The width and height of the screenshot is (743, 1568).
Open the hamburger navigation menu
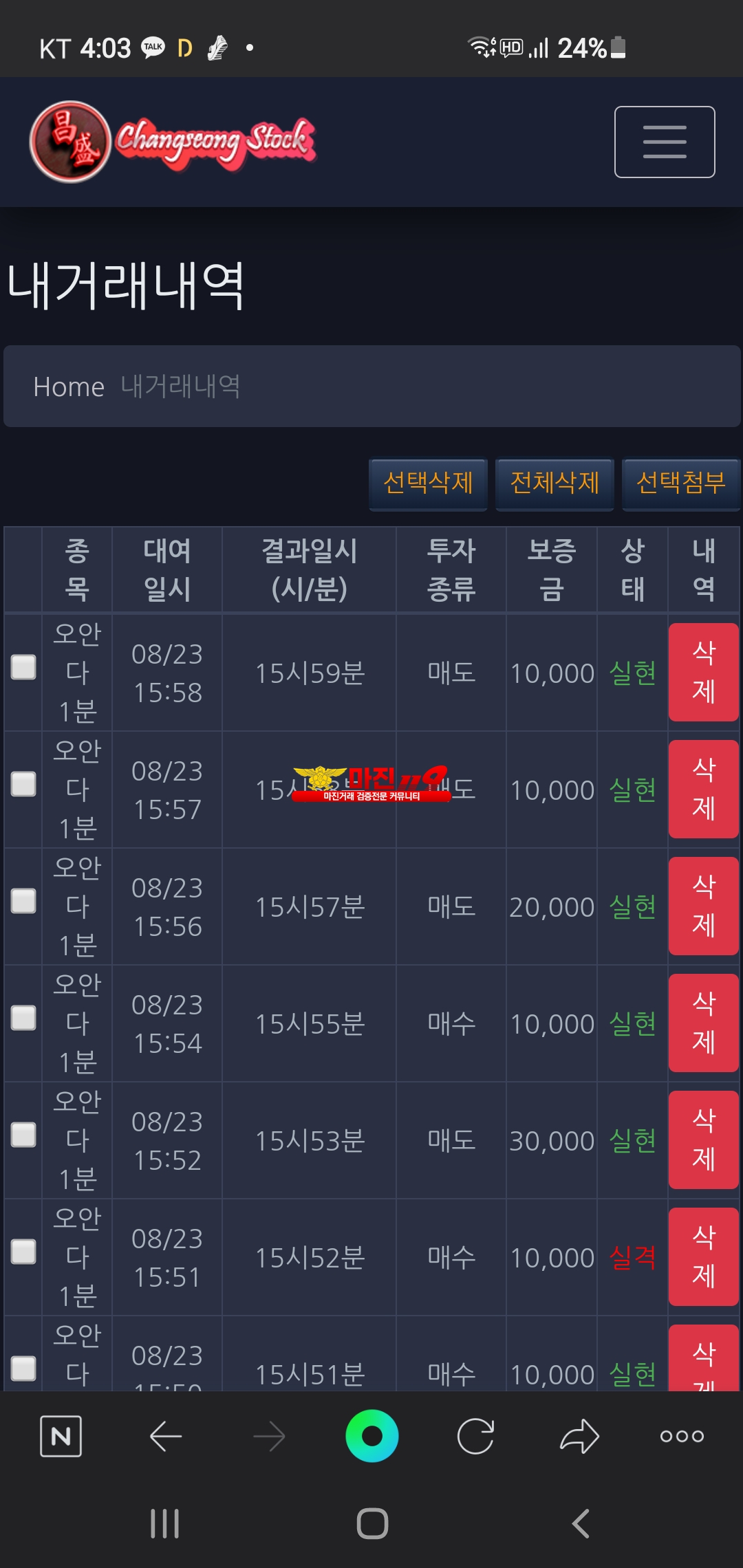click(665, 142)
